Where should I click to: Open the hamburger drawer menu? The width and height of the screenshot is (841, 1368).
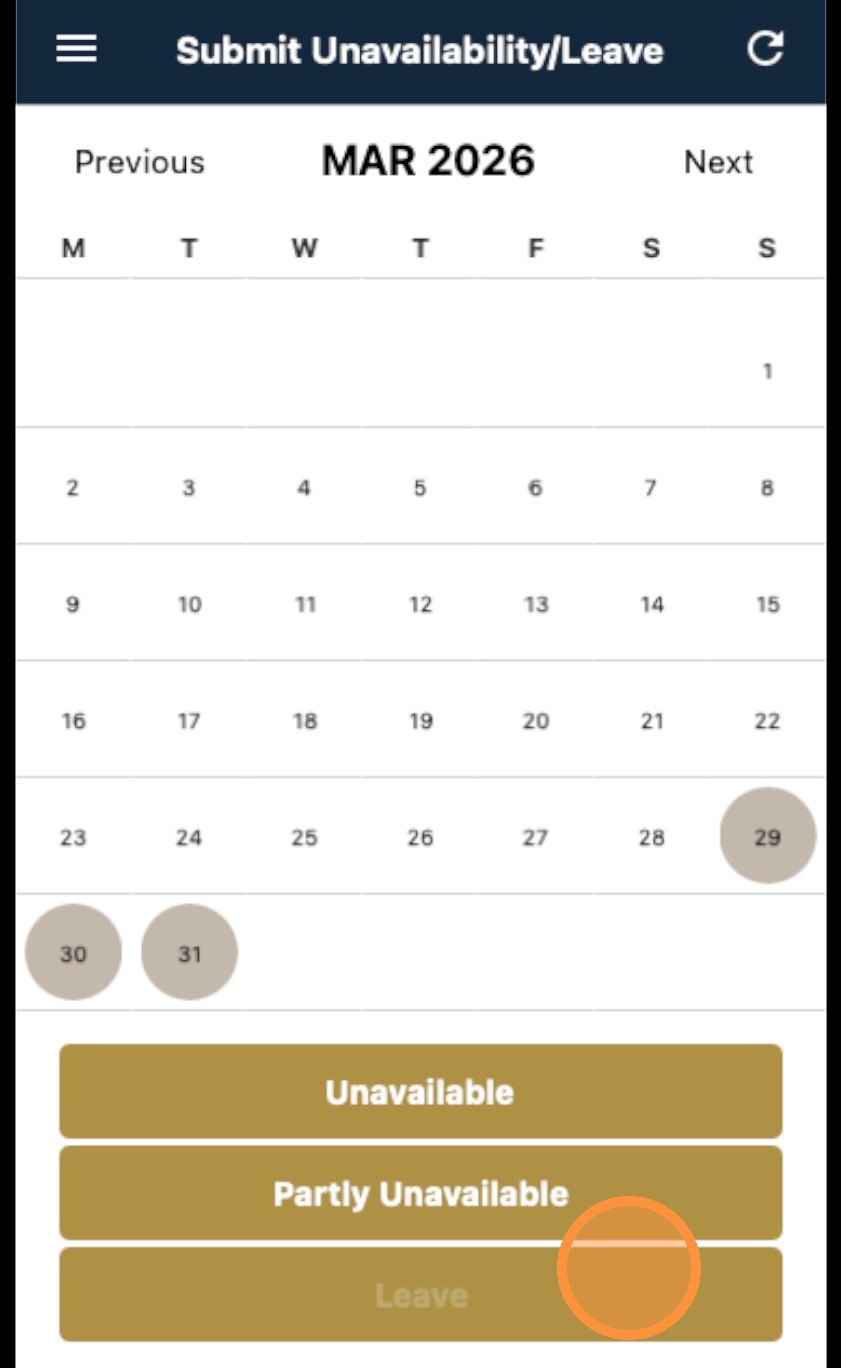76,49
